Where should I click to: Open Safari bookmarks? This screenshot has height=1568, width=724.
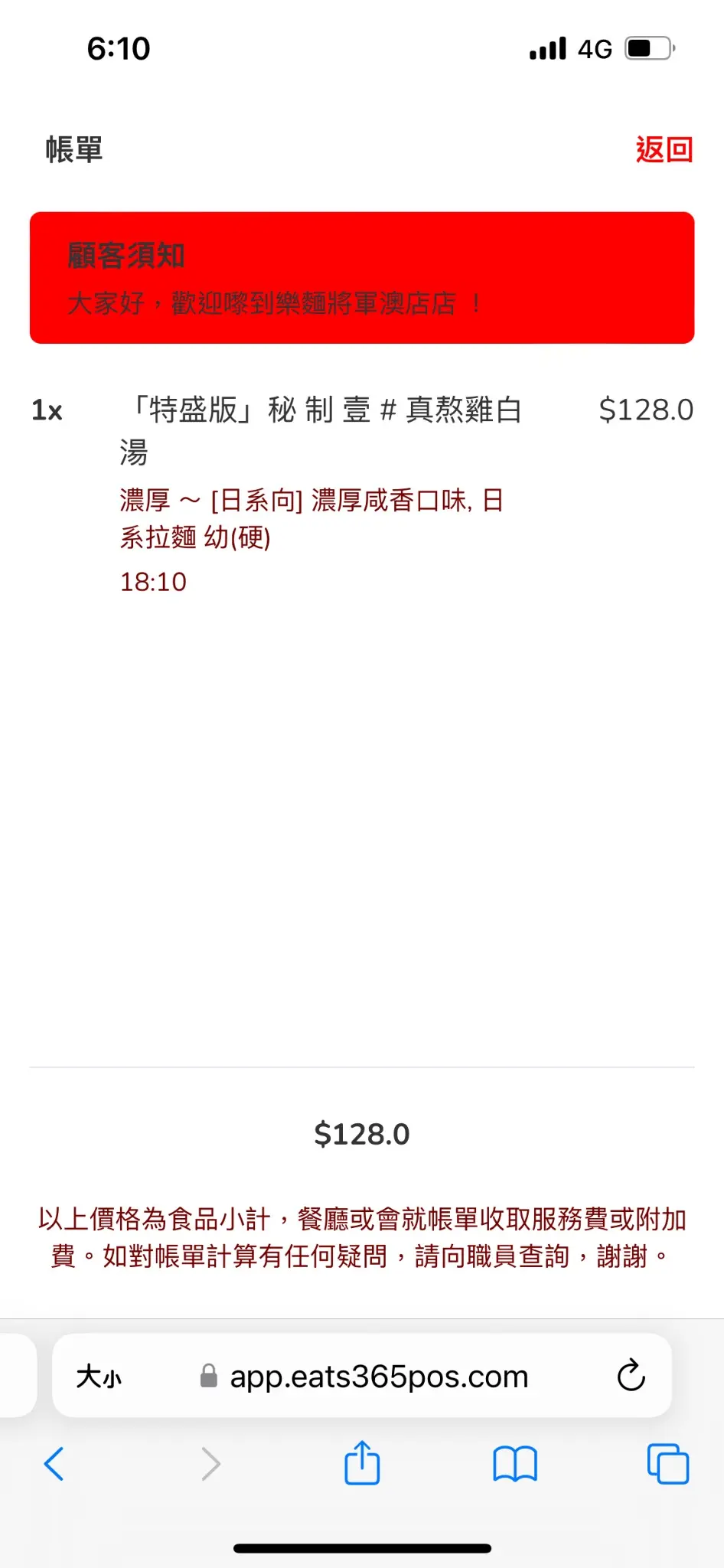click(515, 1464)
